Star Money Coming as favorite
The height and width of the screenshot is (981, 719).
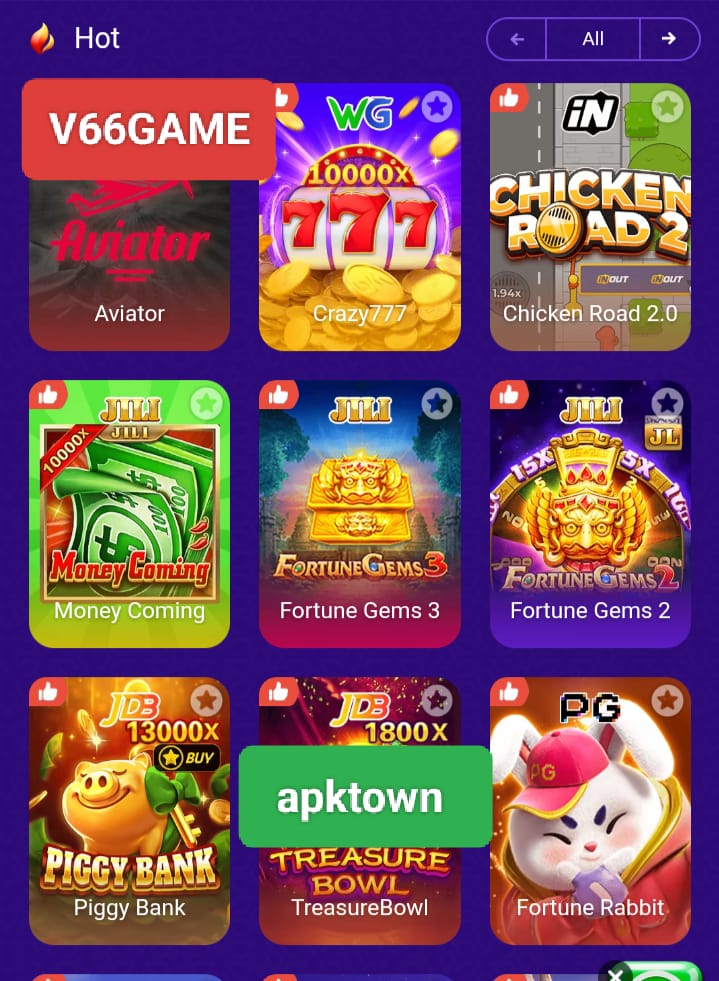point(206,403)
